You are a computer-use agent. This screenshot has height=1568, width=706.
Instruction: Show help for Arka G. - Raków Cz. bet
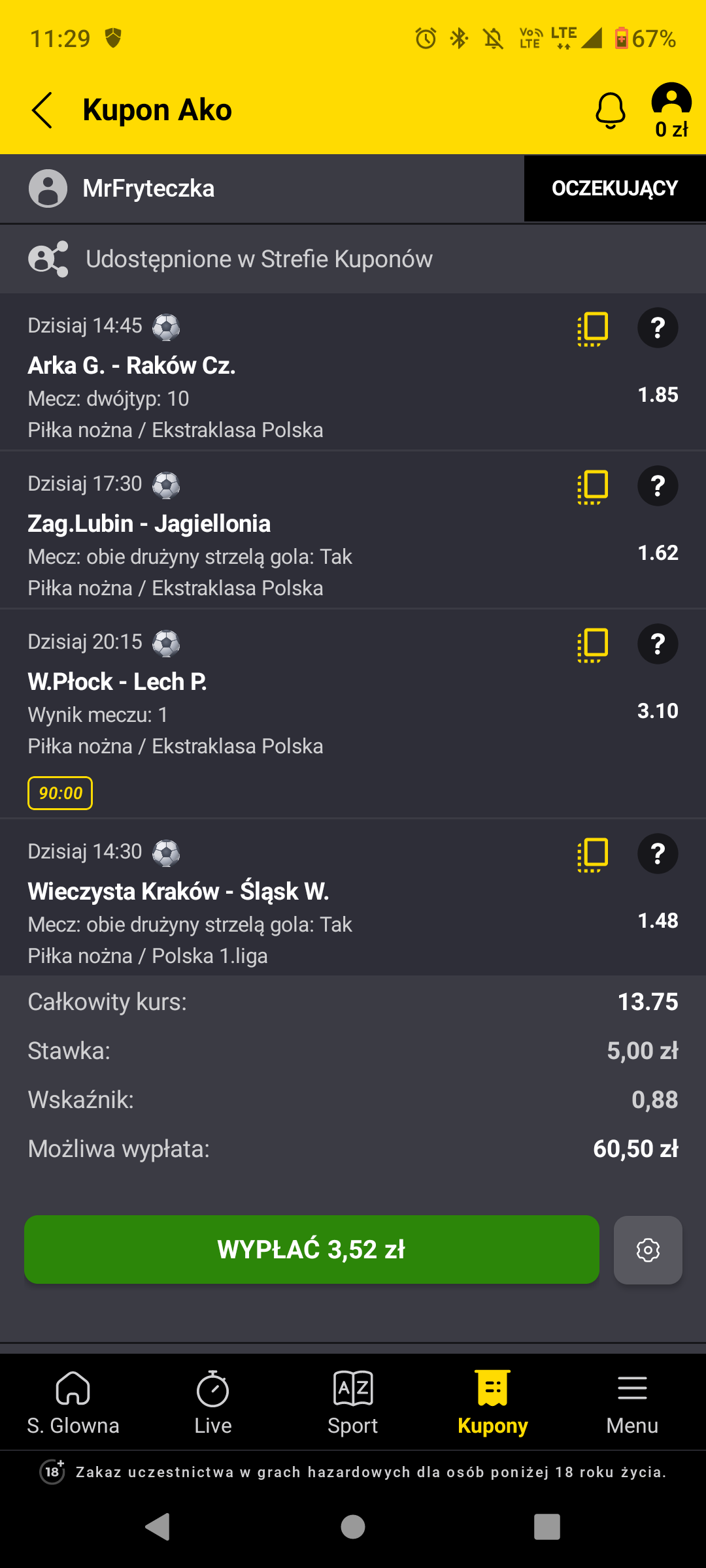[x=658, y=328]
